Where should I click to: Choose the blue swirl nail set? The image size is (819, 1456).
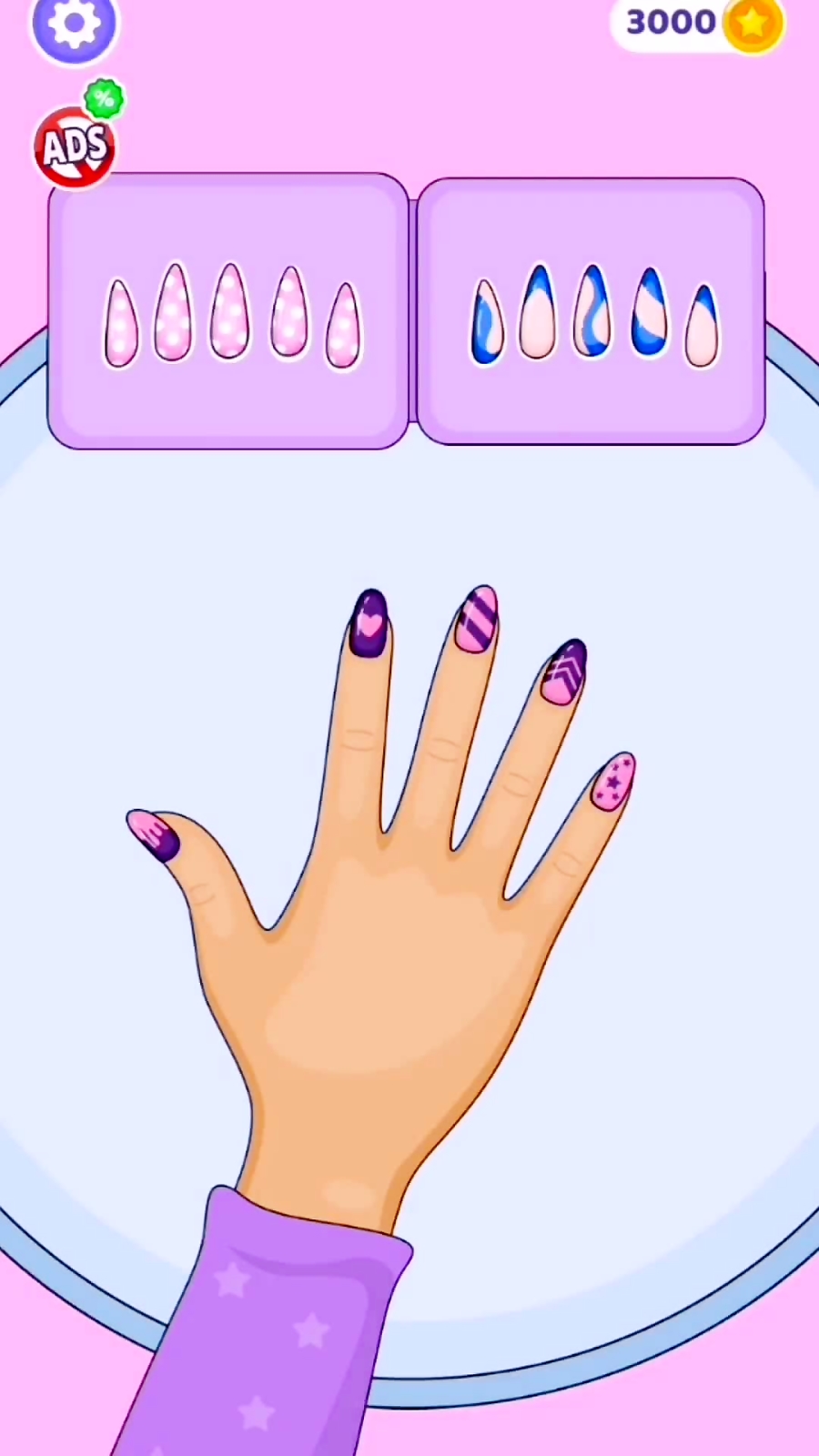click(591, 312)
